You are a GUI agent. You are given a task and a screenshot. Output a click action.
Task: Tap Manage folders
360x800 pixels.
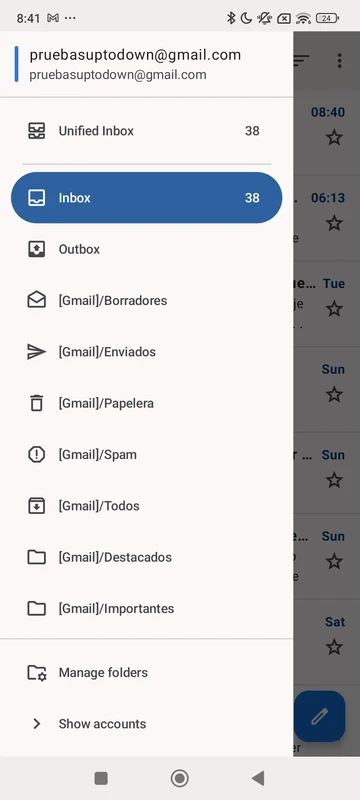click(x=146, y=672)
